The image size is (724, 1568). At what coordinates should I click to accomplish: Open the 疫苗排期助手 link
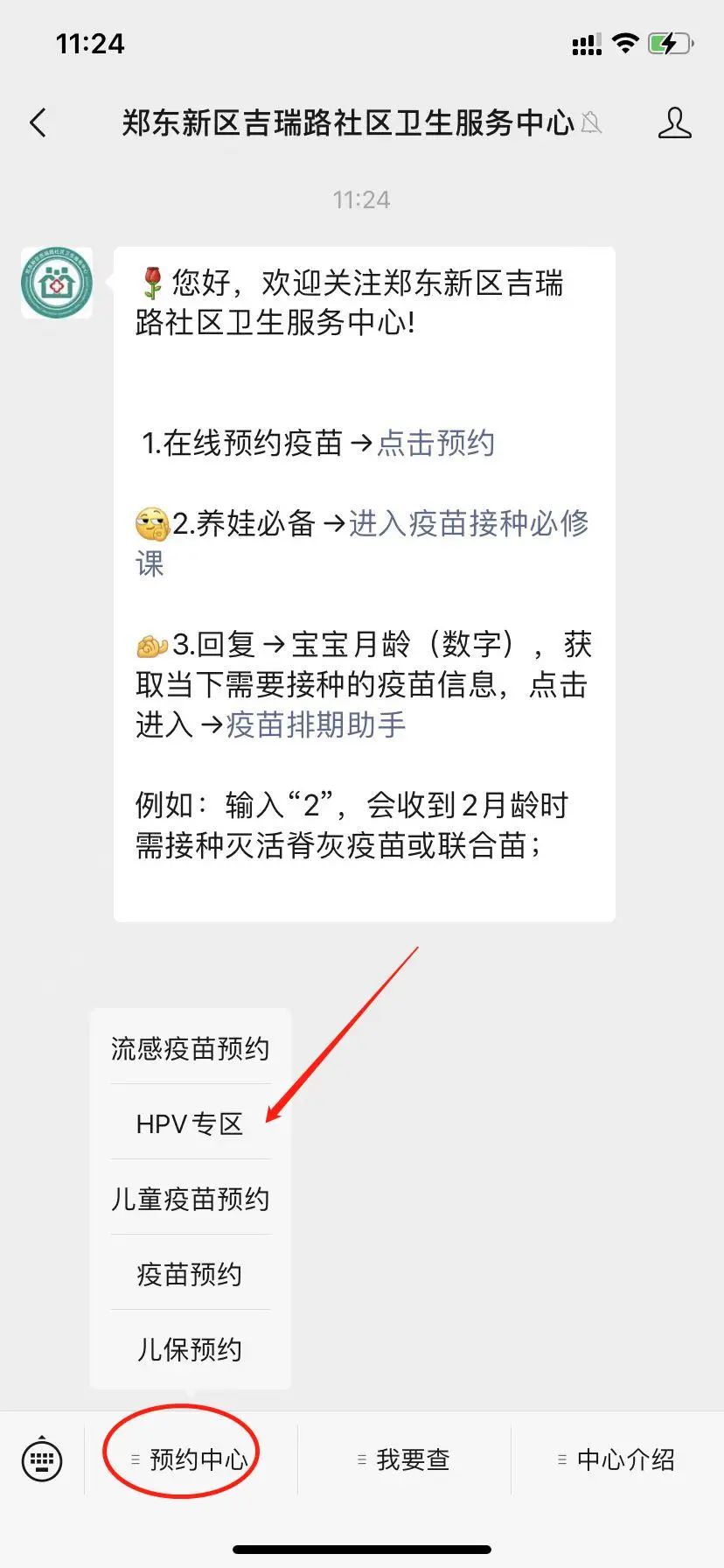click(x=316, y=724)
